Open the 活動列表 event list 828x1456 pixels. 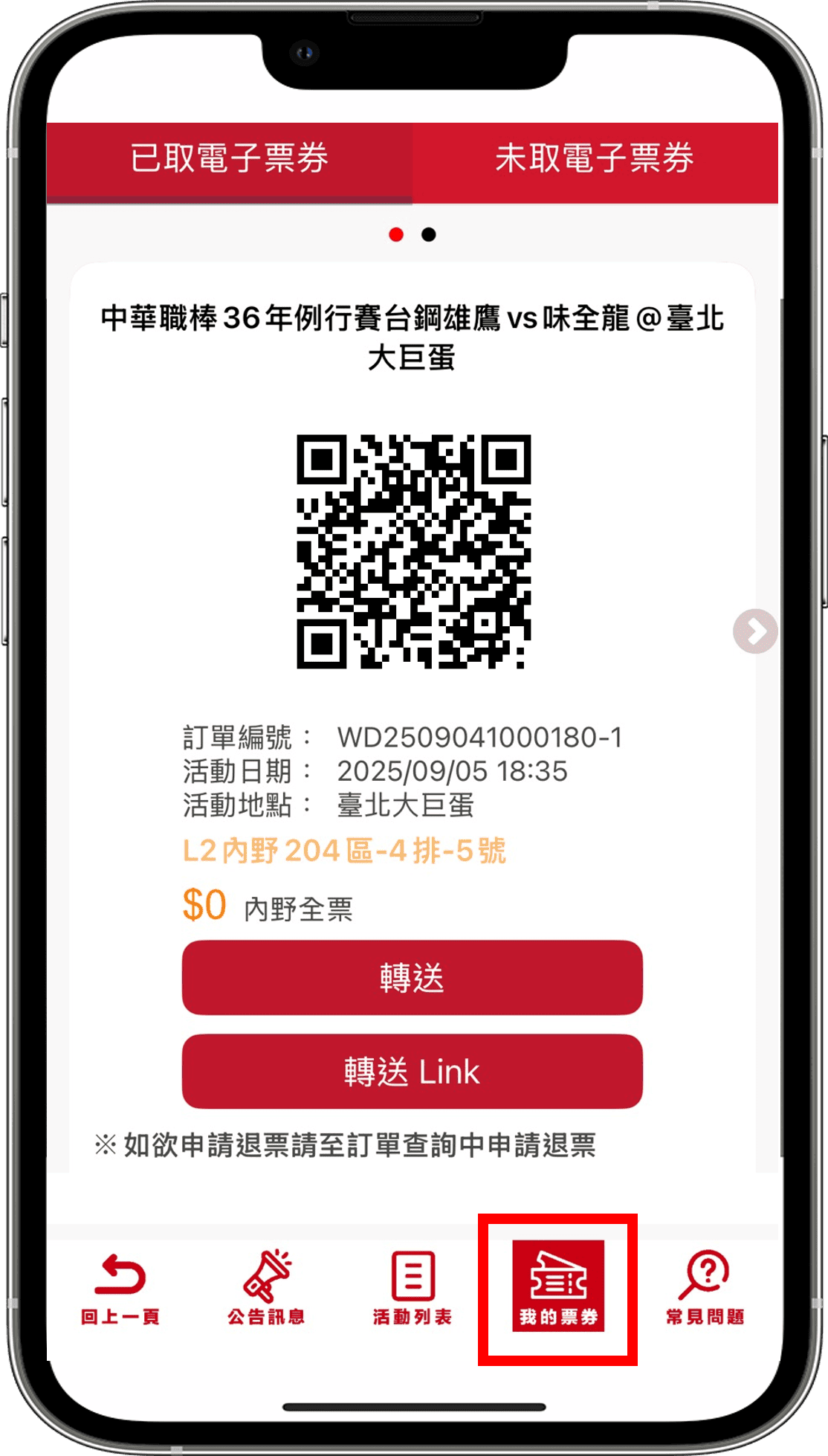[413, 1289]
